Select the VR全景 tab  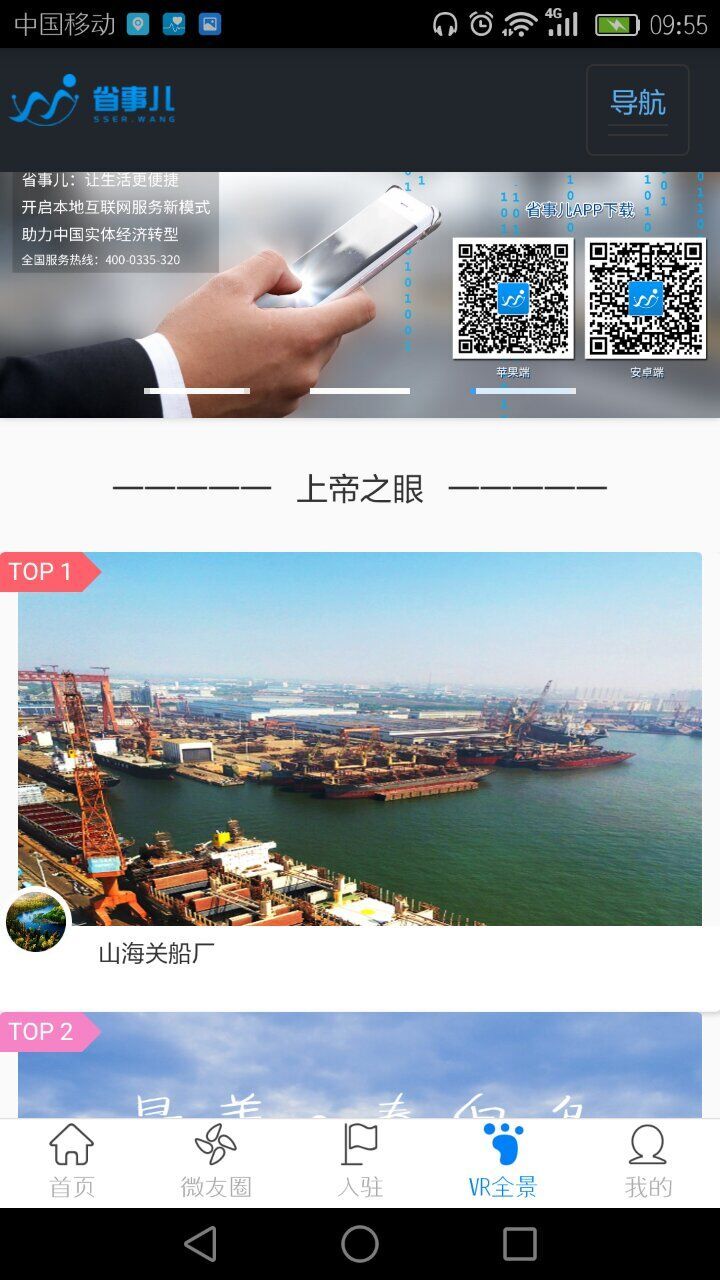click(x=503, y=1162)
